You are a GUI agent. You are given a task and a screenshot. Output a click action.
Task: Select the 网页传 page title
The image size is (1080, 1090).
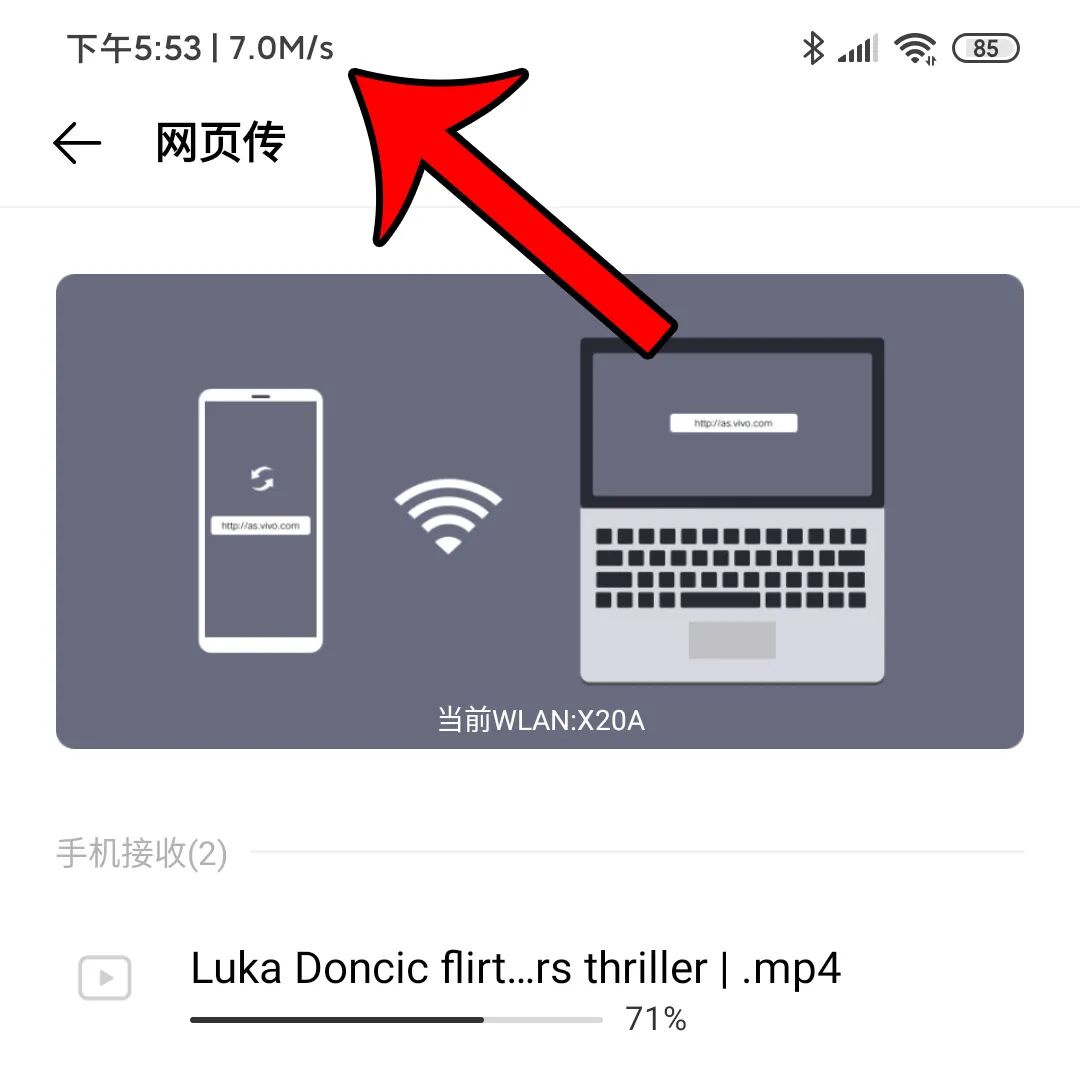pyautogui.click(x=219, y=142)
